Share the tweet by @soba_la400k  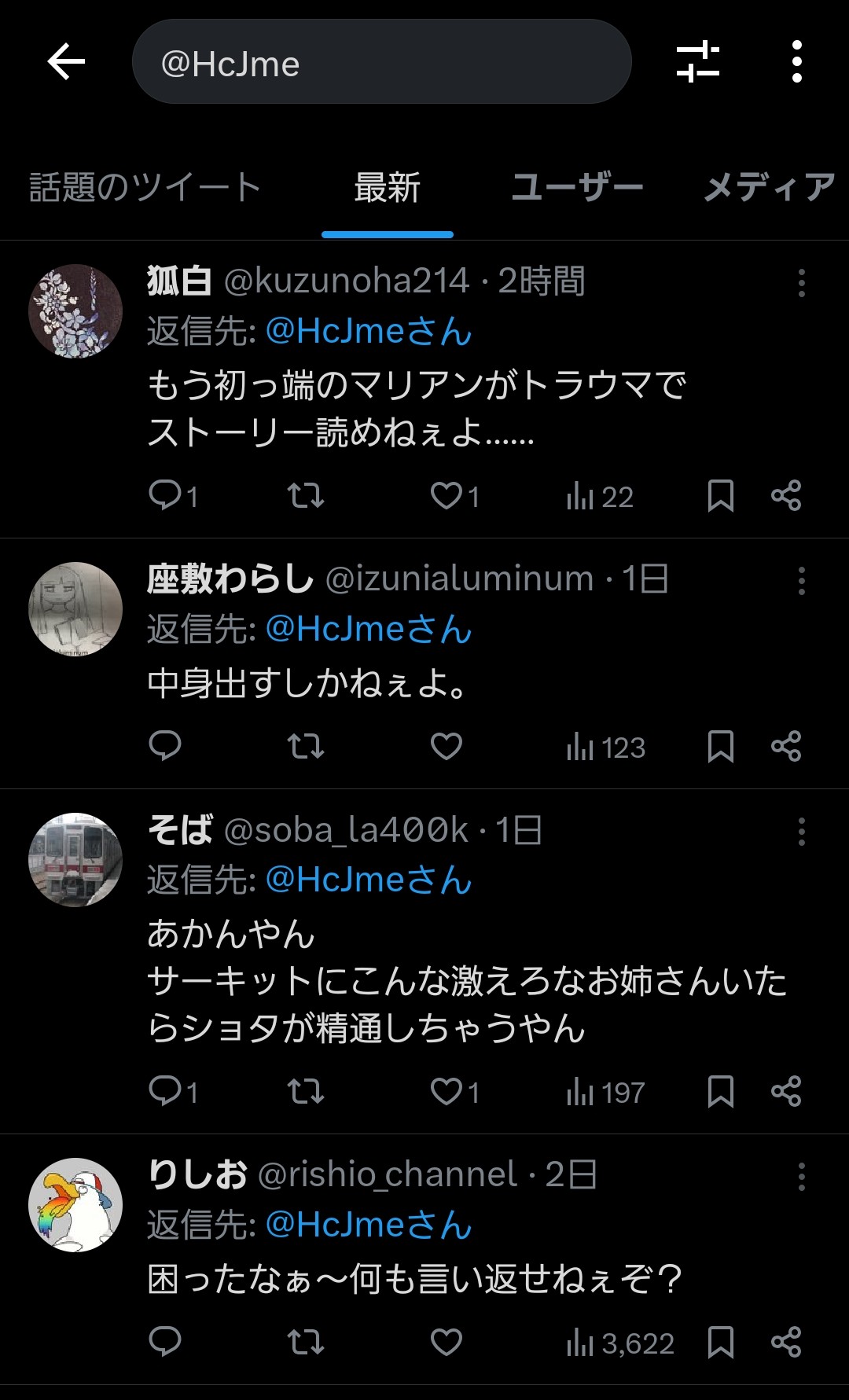[x=785, y=1091]
